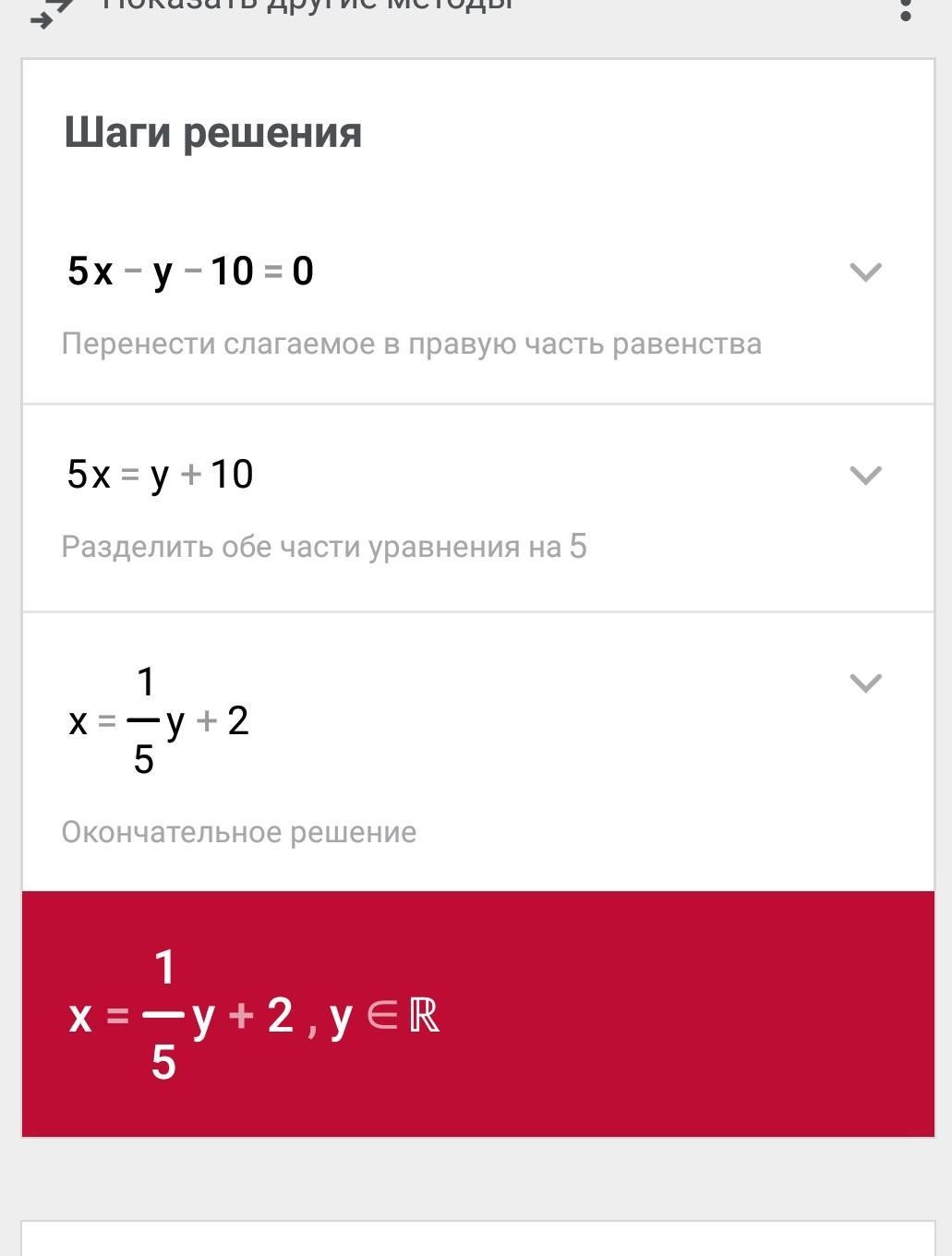Viewport: 952px width, 1256px height.
Task: Expand the step 5x = y + 10
Action: (x=865, y=475)
